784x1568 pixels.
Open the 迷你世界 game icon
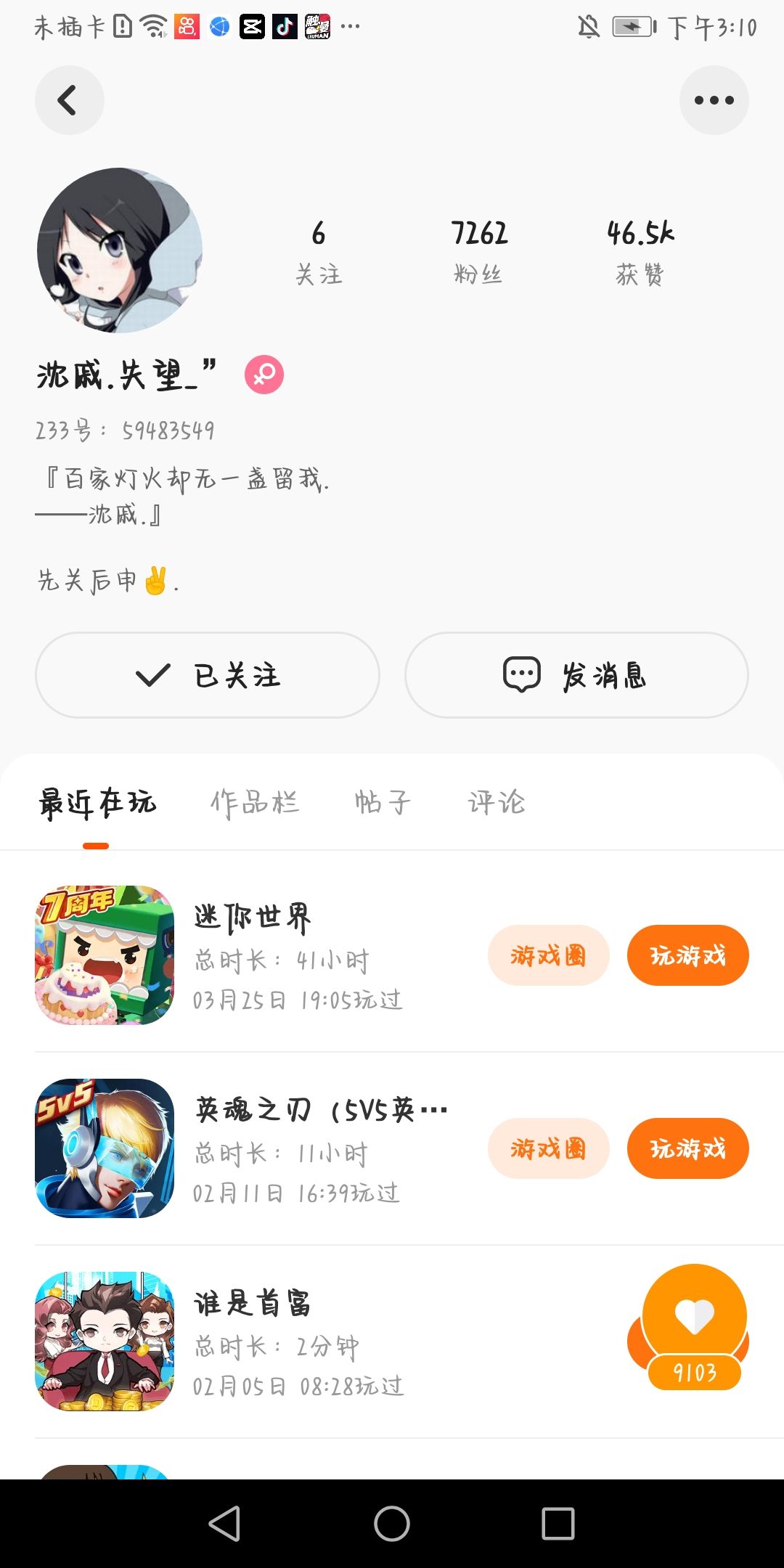[x=105, y=955]
